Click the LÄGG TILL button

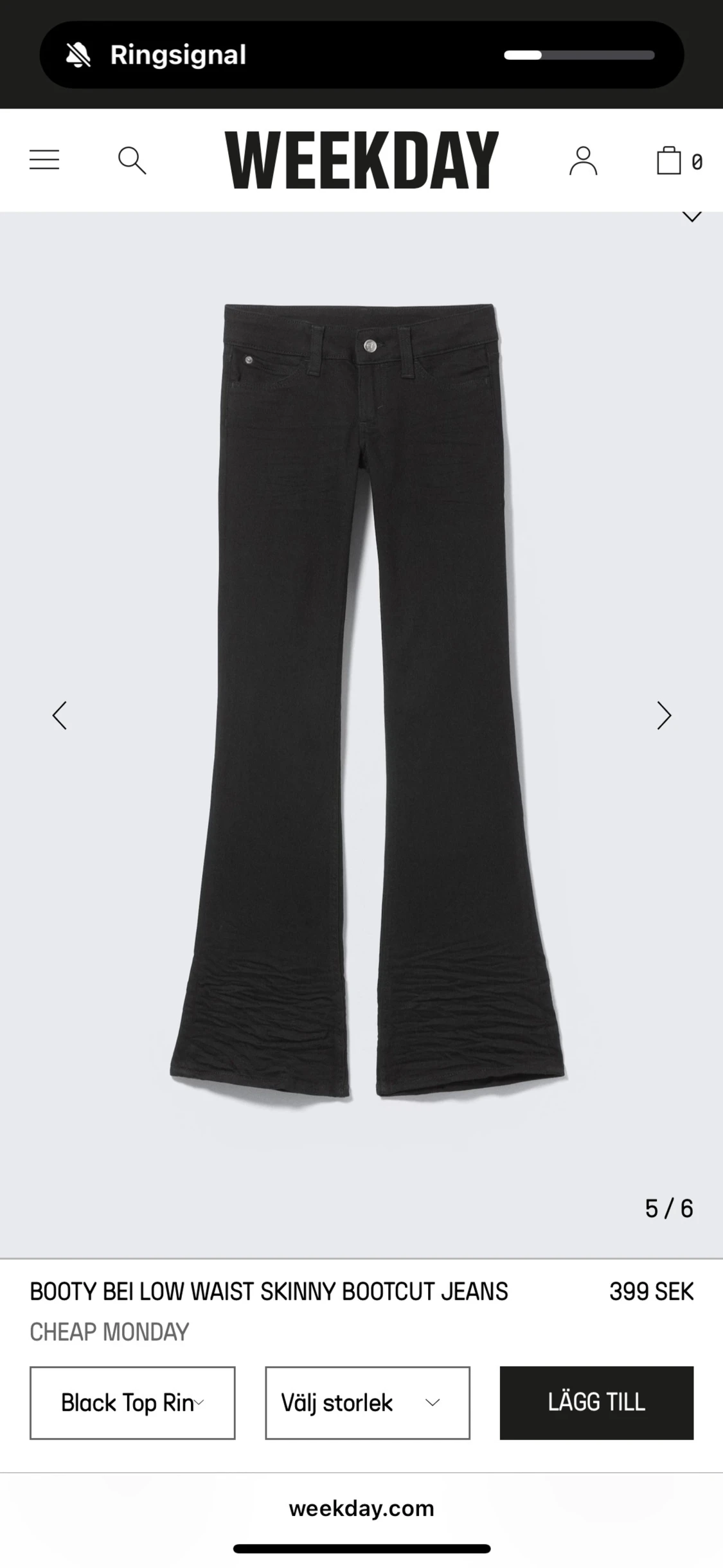[596, 1402]
